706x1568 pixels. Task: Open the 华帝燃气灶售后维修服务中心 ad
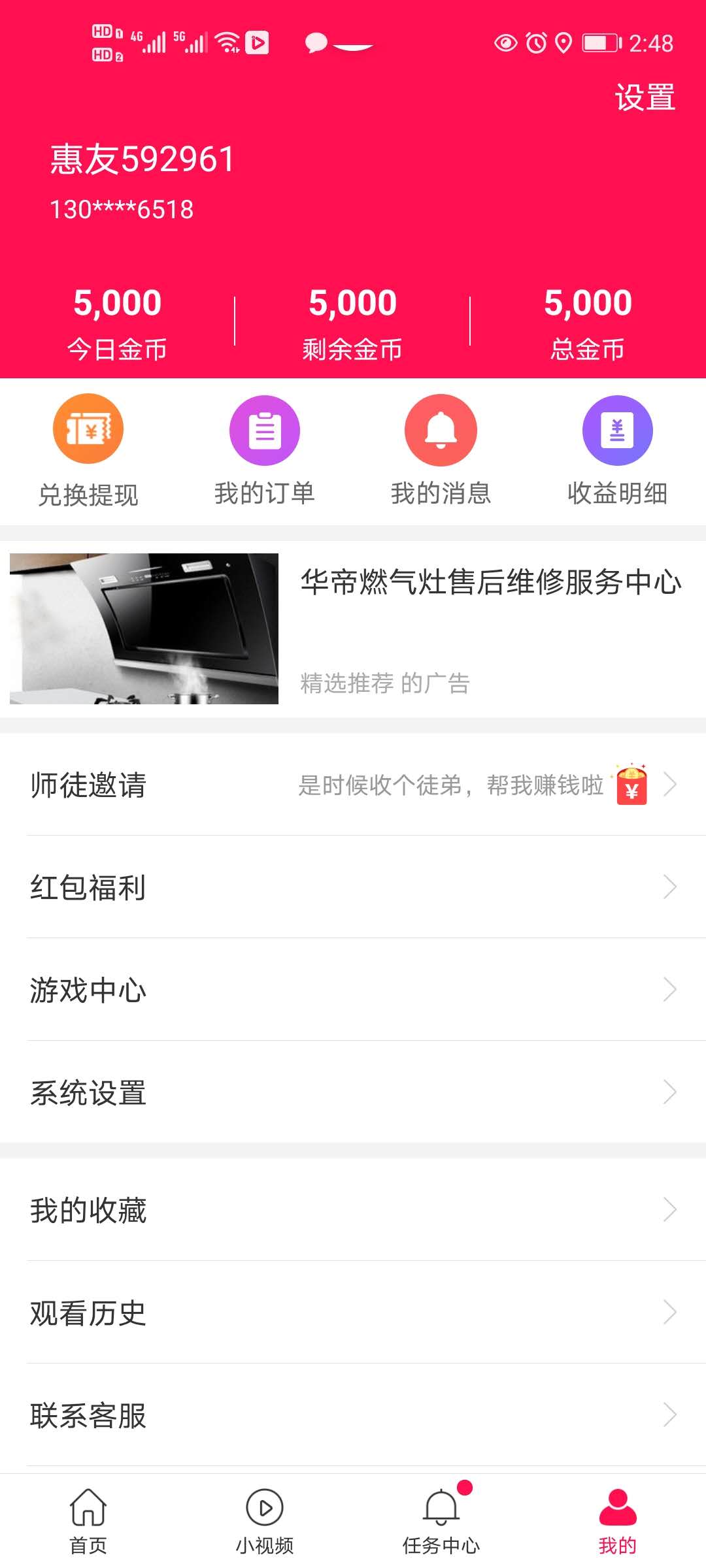click(x=353, y=629)
